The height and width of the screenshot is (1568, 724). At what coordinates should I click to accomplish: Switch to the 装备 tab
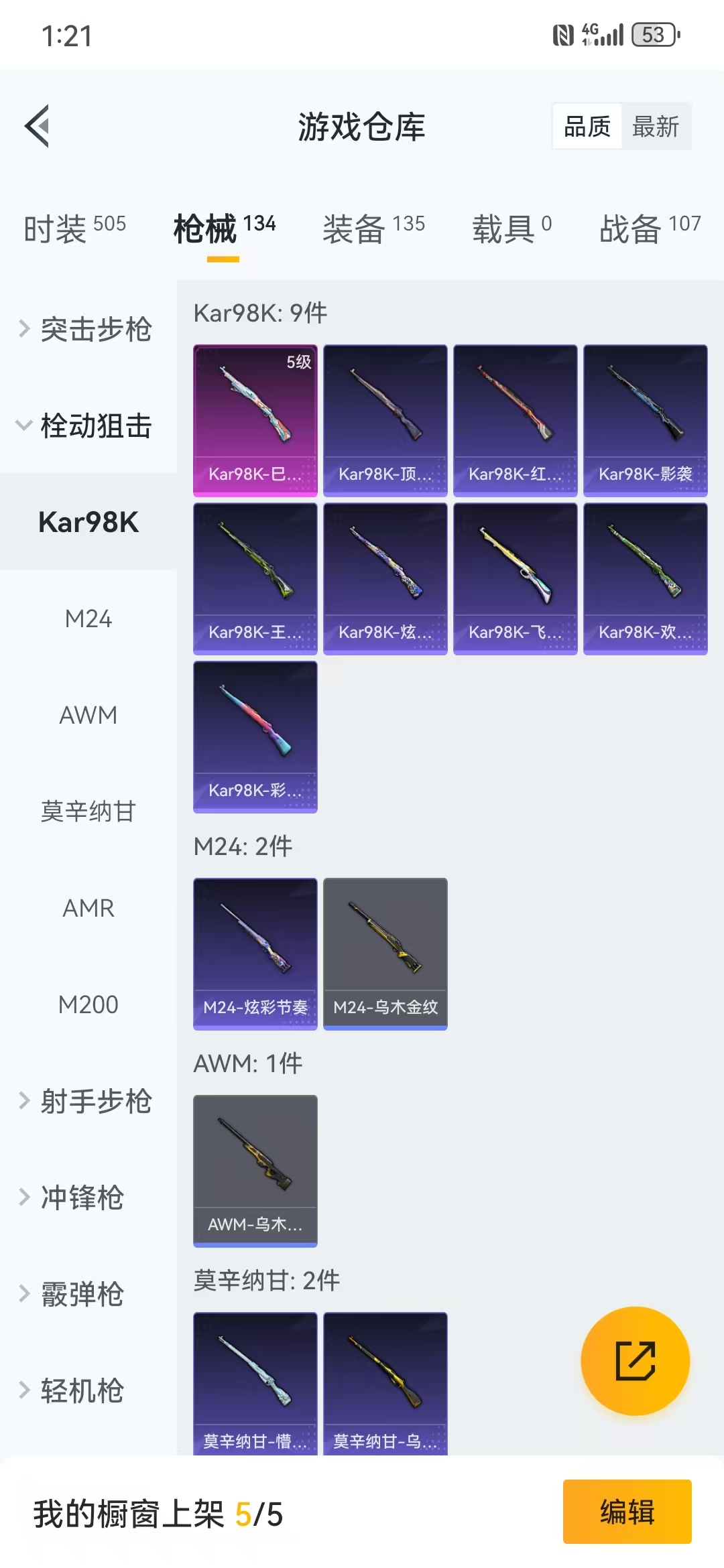click(373, 229)
